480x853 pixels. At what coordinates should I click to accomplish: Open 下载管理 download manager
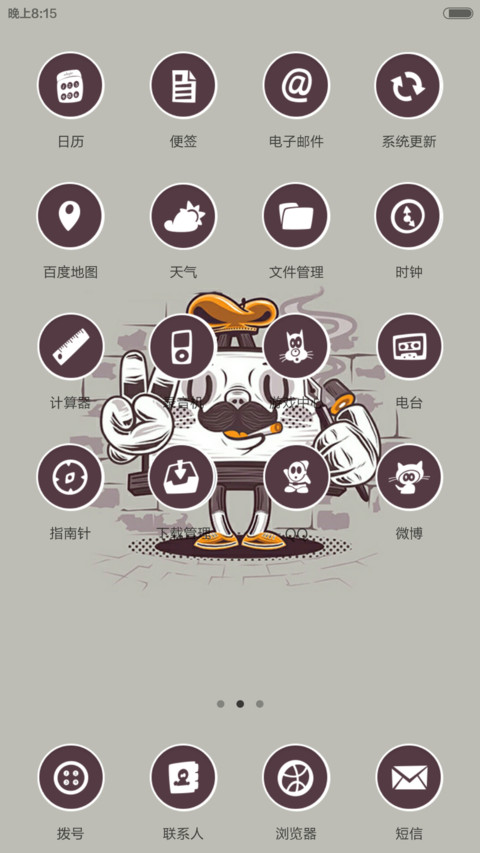click(182, 477)
